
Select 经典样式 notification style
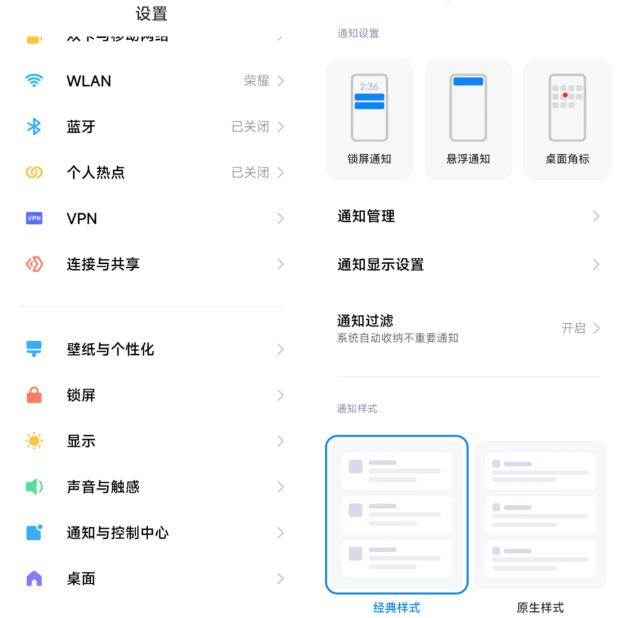point(397,515)
